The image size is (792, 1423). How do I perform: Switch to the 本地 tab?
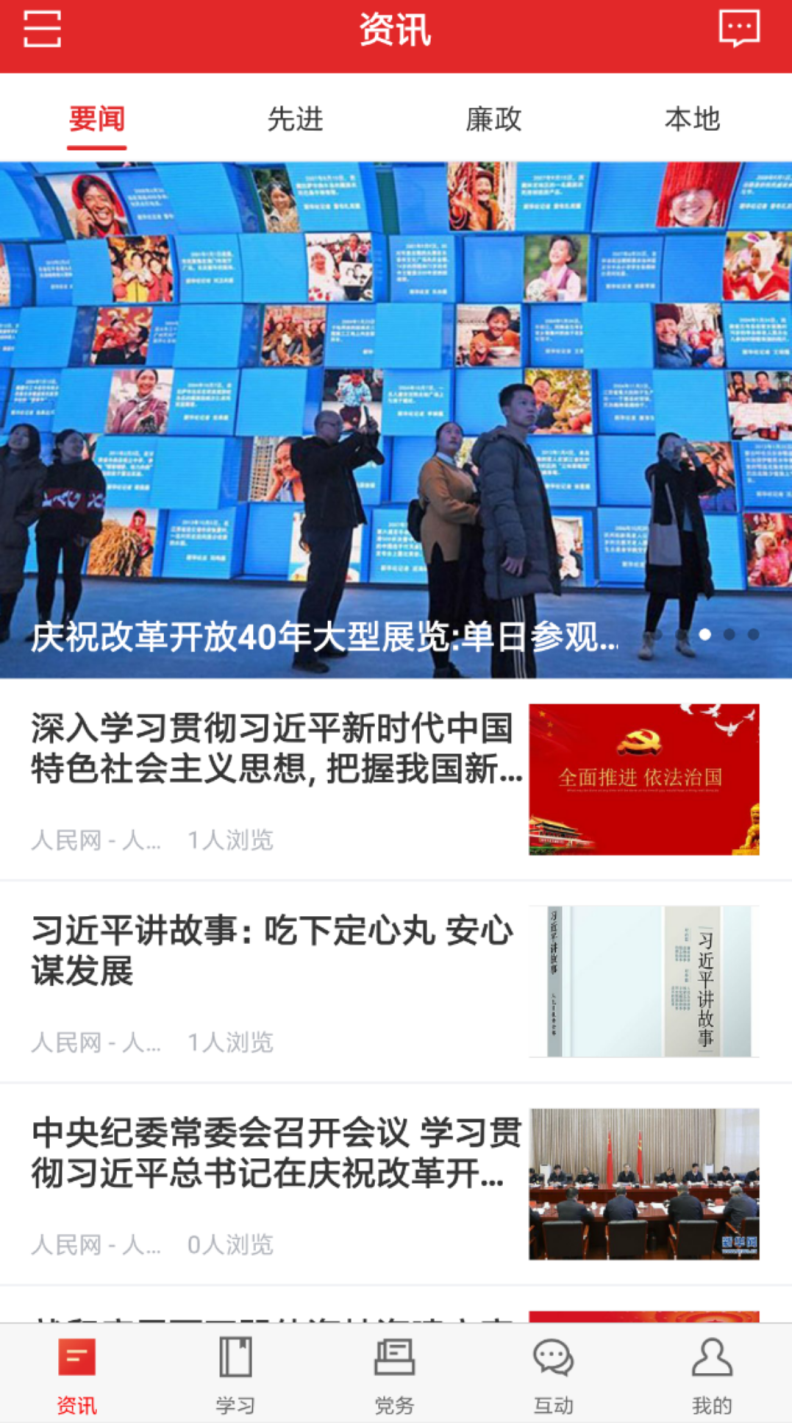(692, 119)
